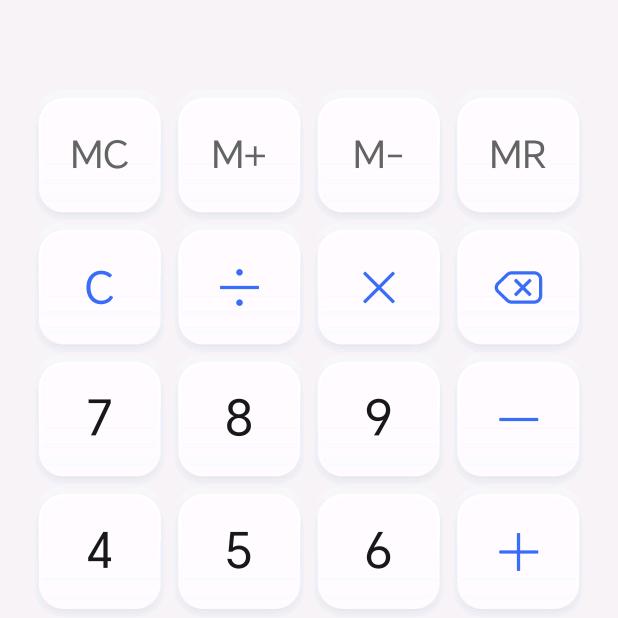Enter the digit 9

(x=378, y=419)
